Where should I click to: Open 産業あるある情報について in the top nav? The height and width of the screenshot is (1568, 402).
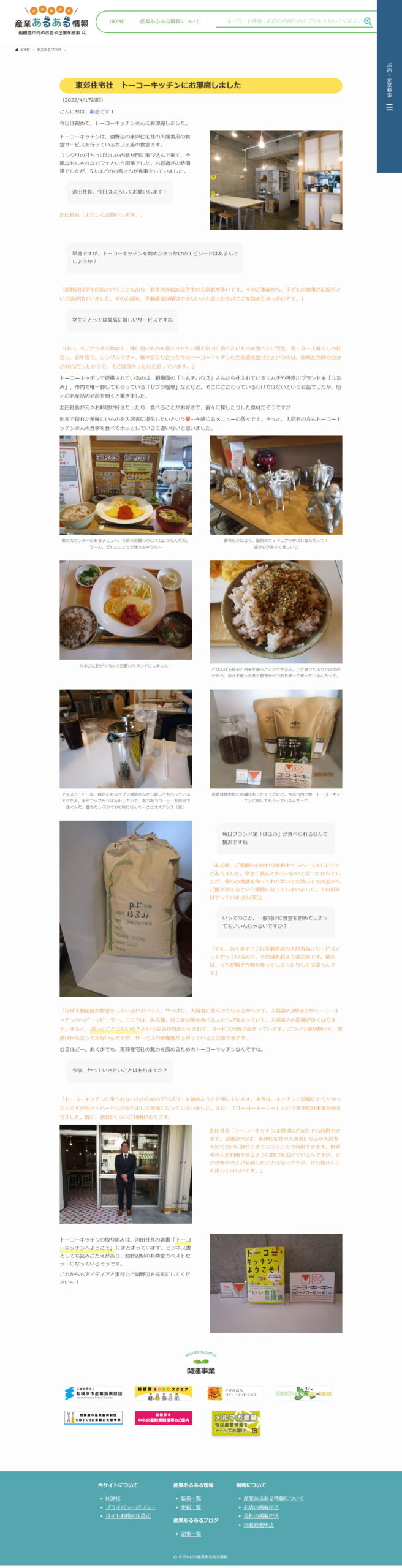coord(170,21)
